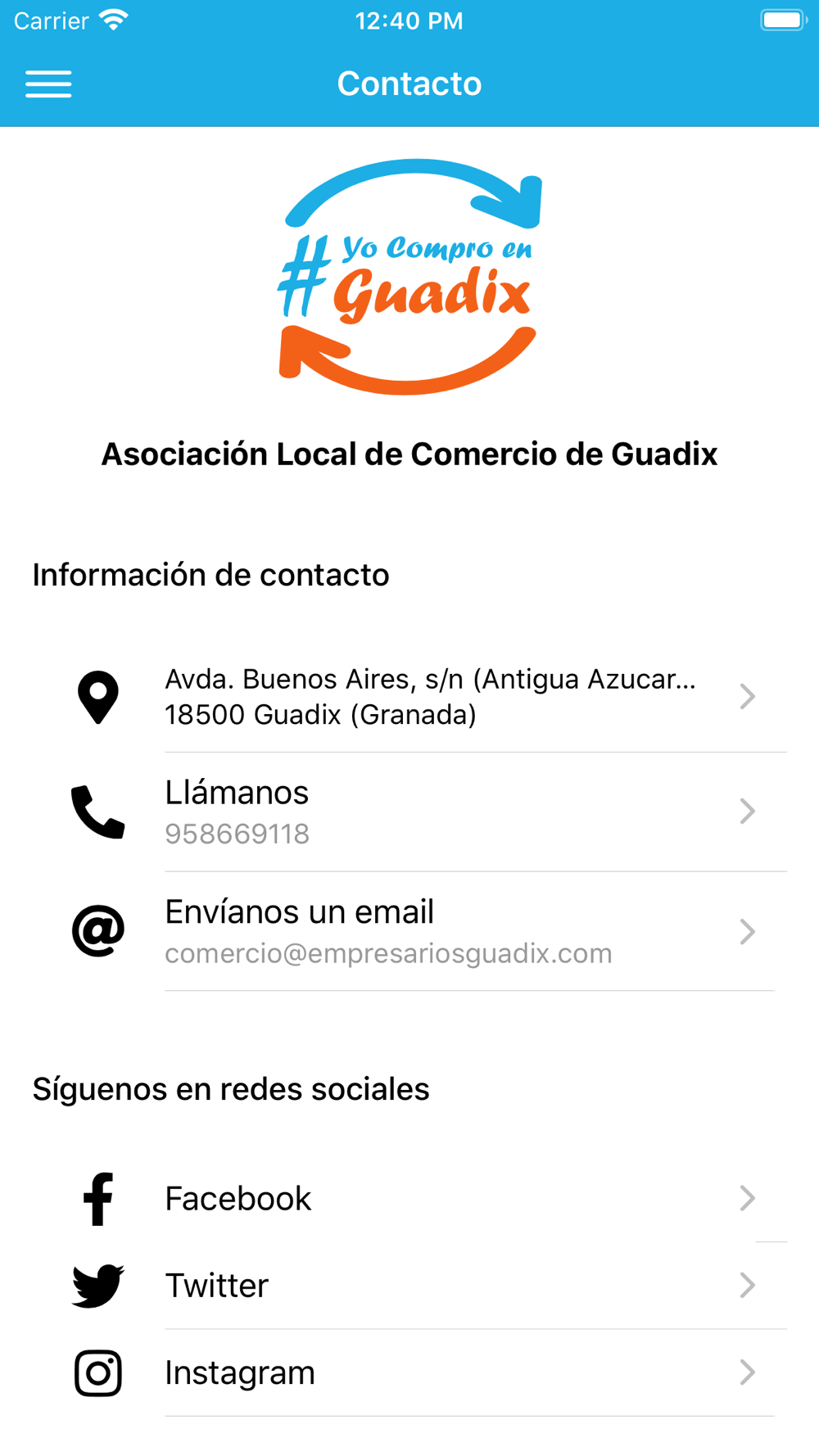Open the hamburger navigation menu

[x=48, y=84]
